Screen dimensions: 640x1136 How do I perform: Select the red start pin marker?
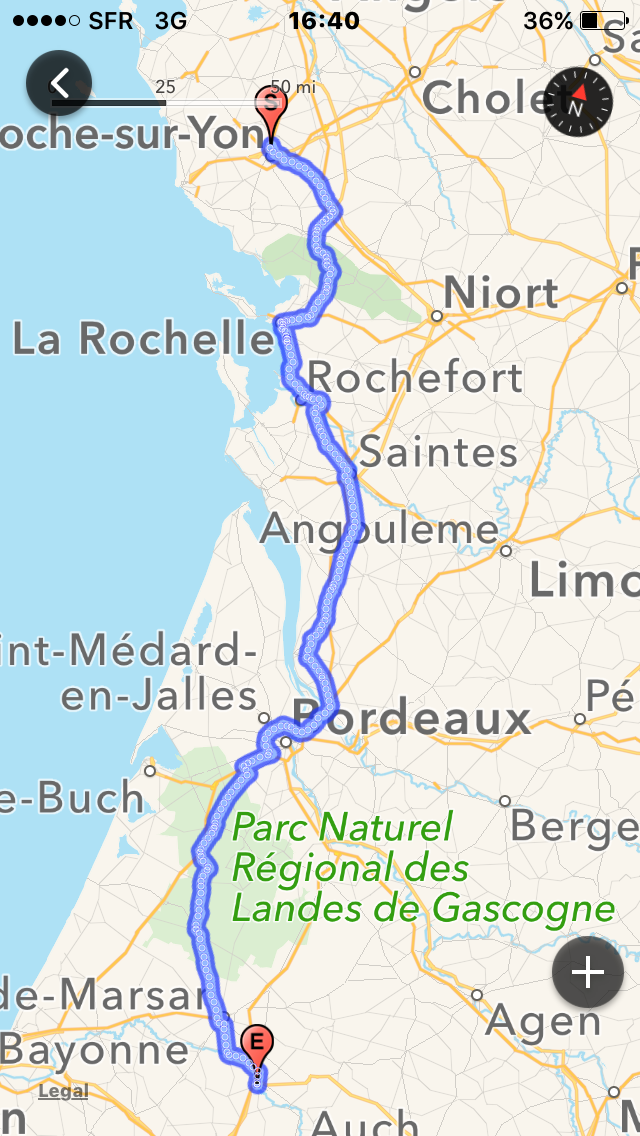point(271,110)
